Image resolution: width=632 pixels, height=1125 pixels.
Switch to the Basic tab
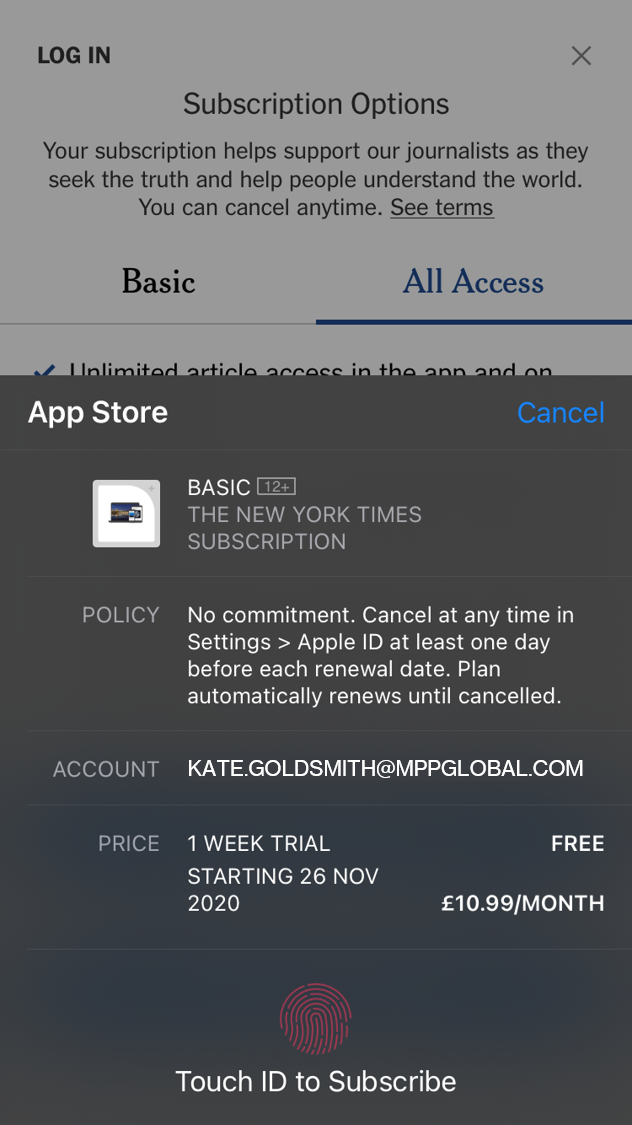point(158,282)
